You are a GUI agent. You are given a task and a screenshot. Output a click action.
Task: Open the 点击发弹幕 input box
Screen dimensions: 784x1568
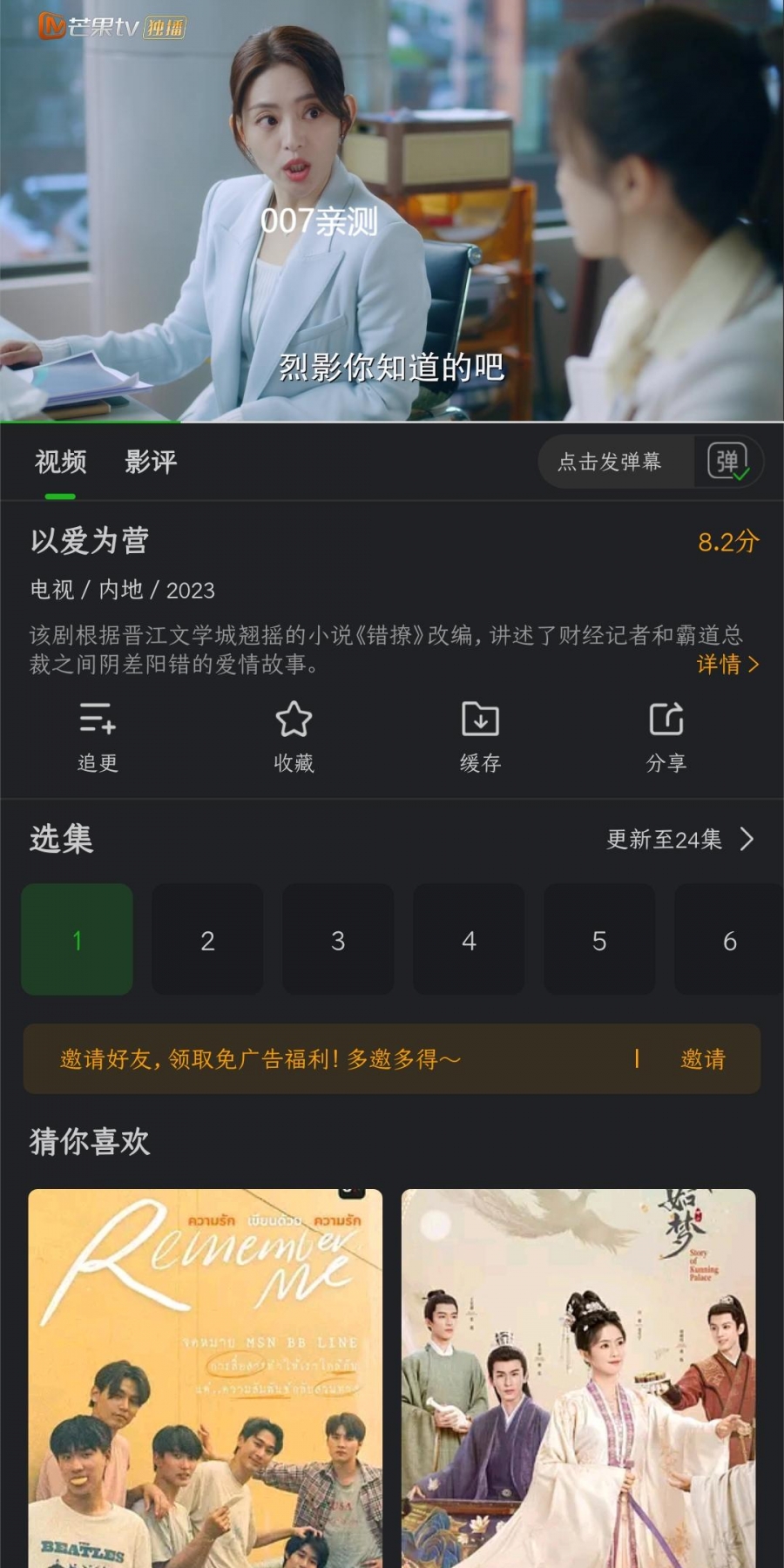tap(610, 462)
